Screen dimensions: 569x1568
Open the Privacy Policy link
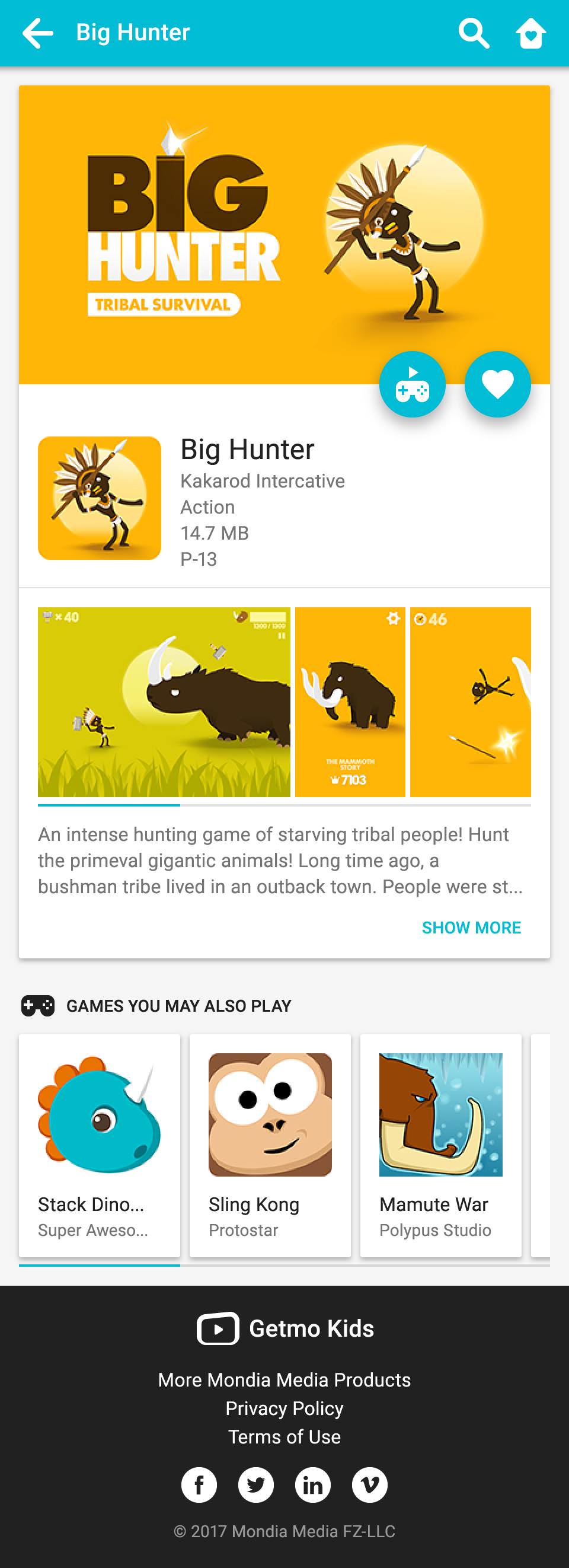pos(284,1408)
